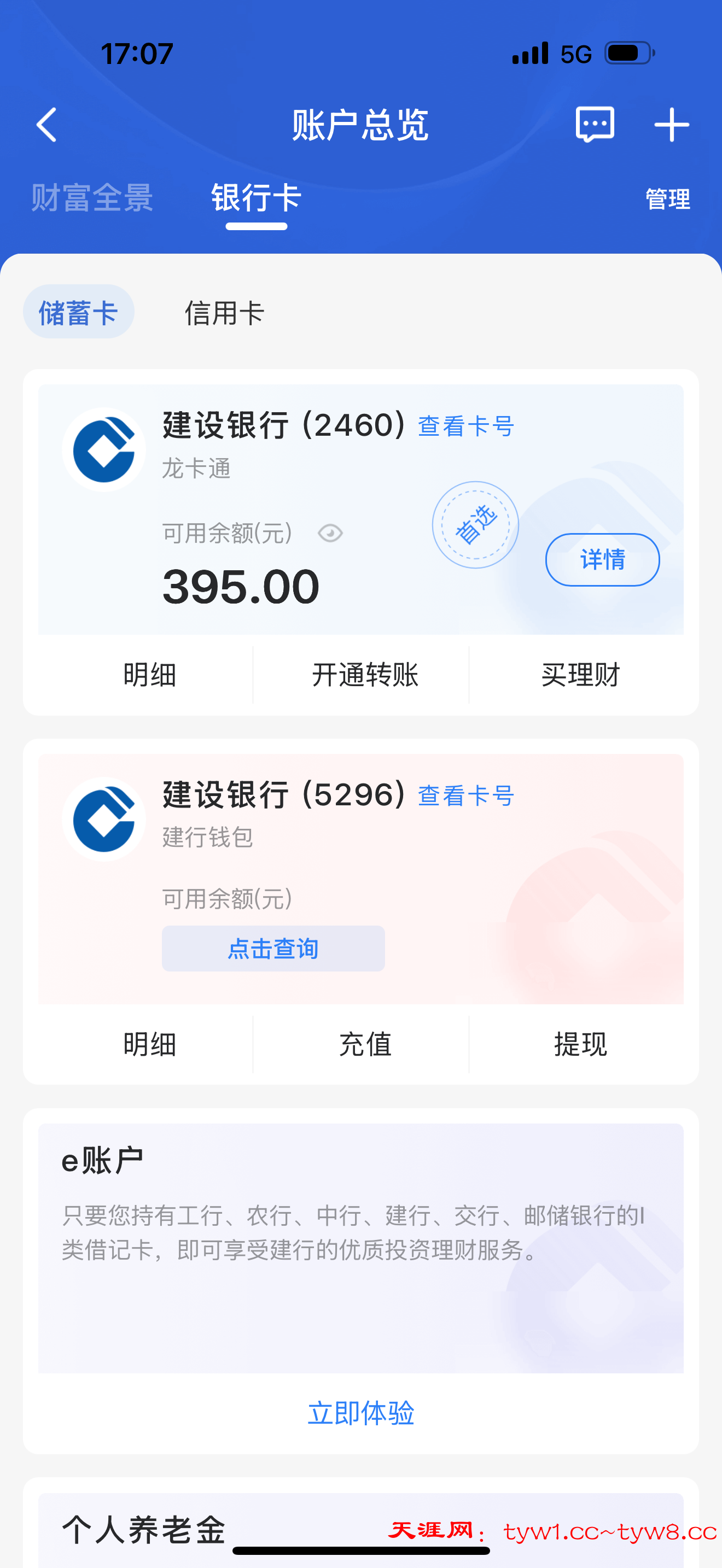
Task: Tap the home indicator bar at screen bottom
Action: coord(361,1550)
